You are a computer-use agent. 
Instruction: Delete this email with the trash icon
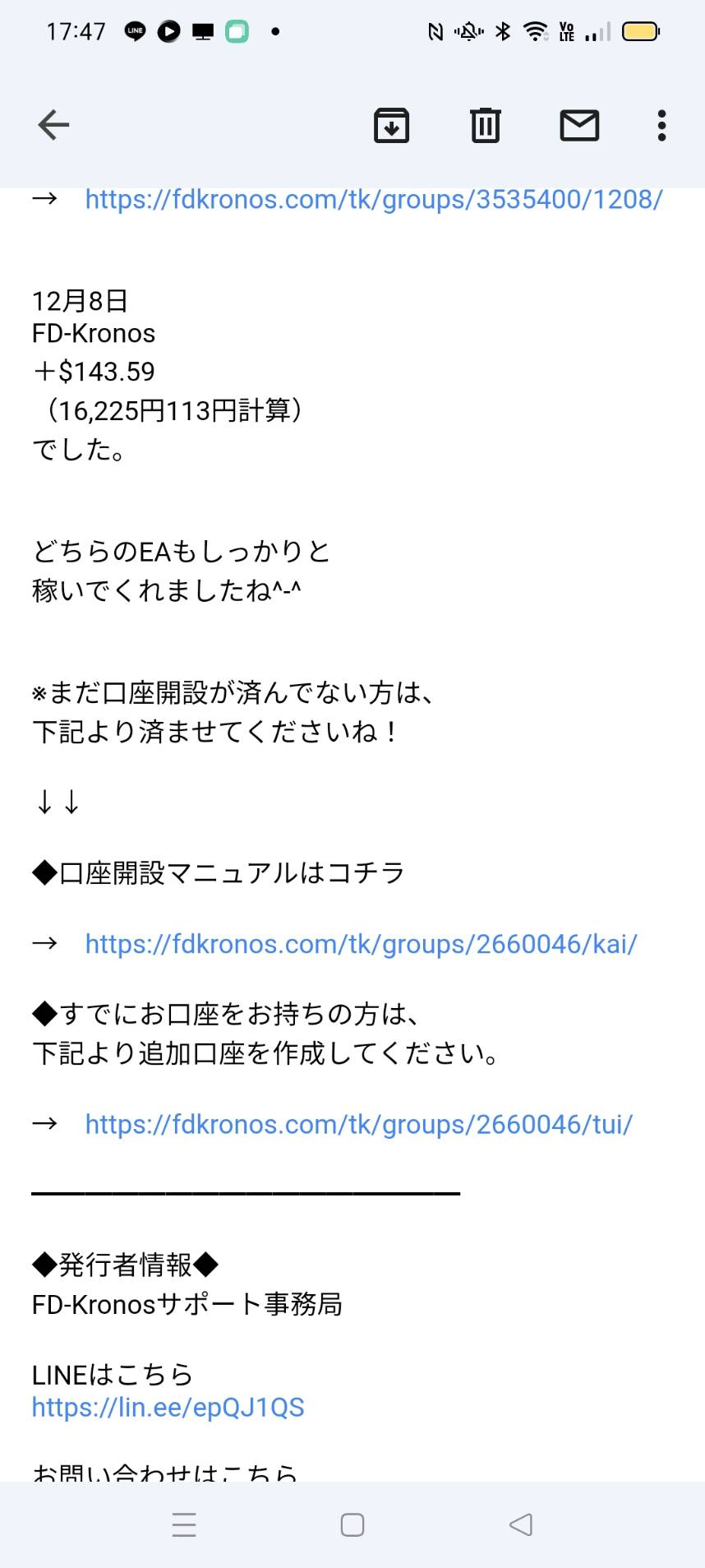486,125
